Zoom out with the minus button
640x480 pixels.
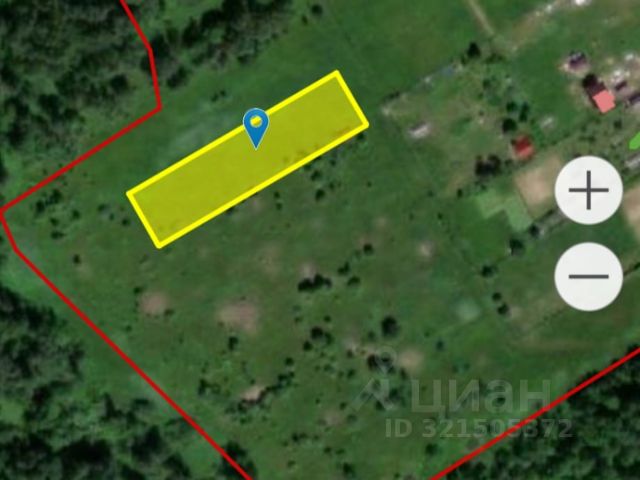coord(588,276)
